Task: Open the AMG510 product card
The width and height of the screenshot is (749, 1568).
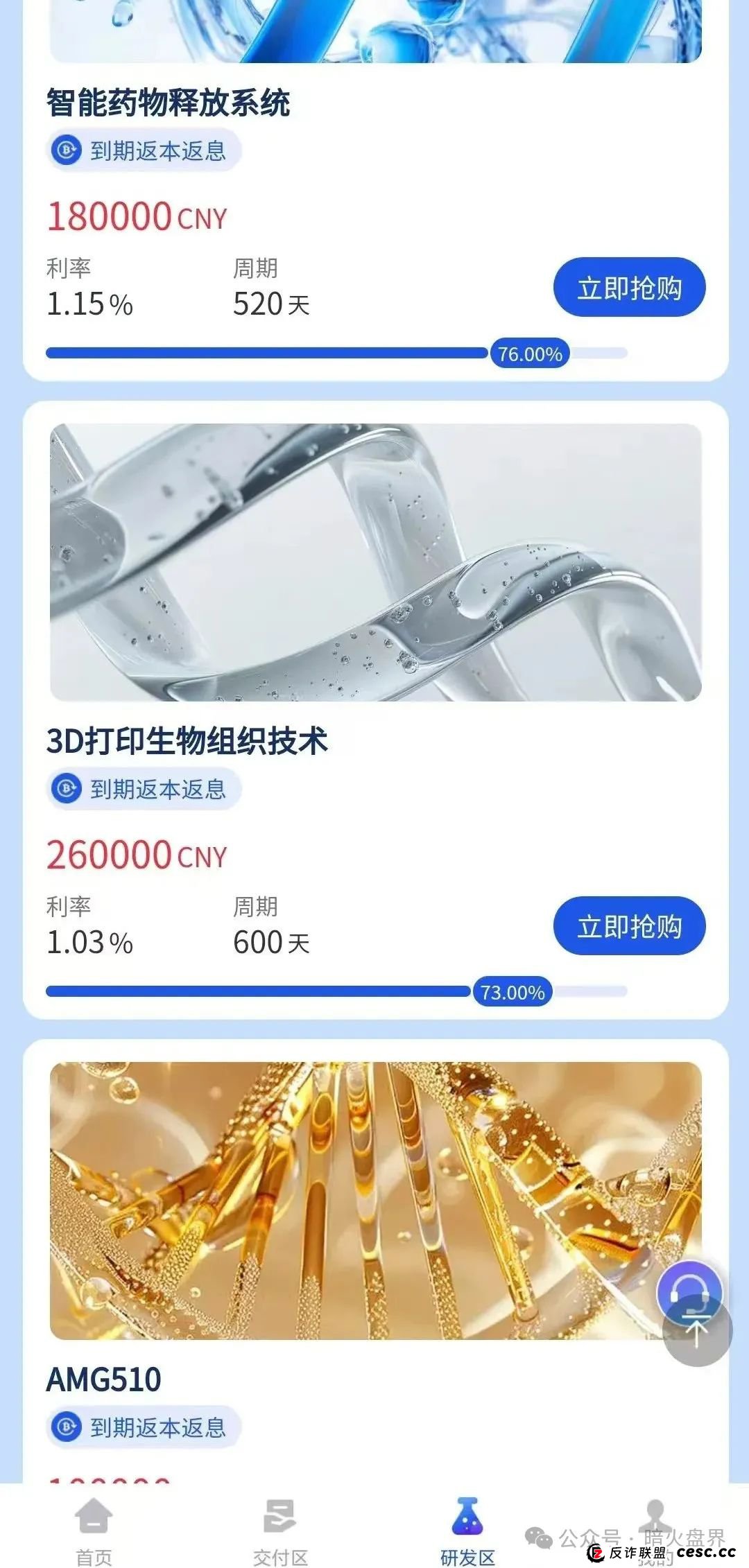Action: coord(375,1201)
